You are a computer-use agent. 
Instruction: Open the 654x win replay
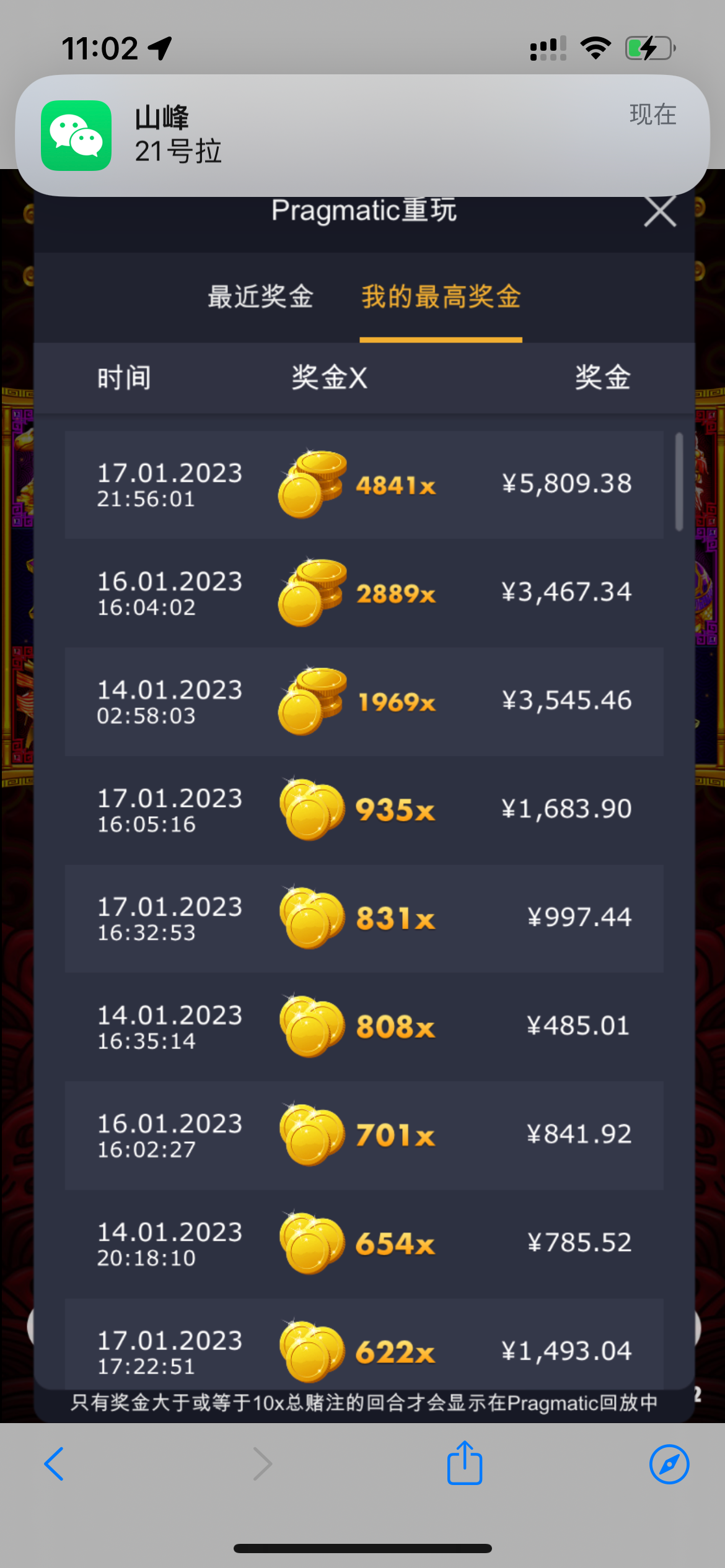point(364,1243)
